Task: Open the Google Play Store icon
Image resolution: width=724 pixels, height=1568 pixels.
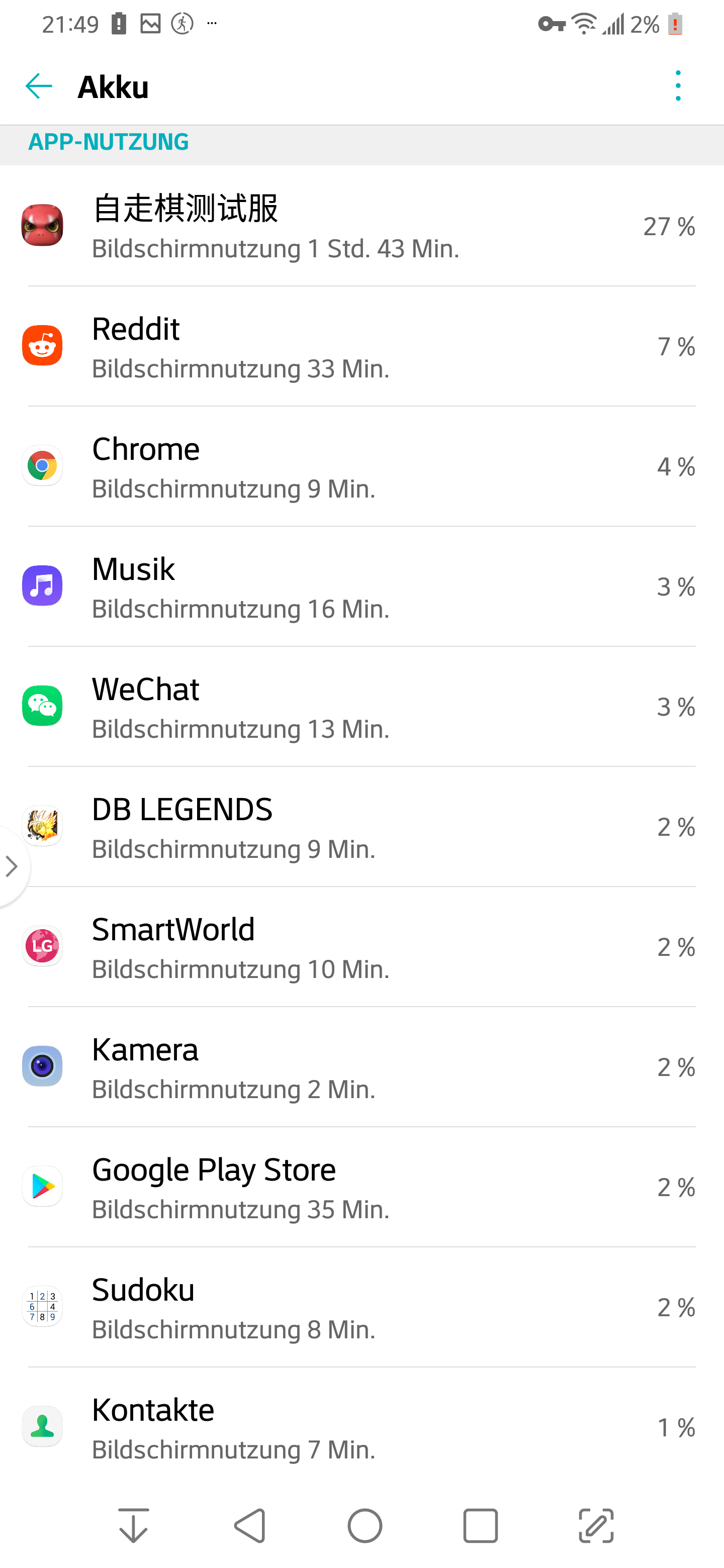Action: (x=42, y=1186)
